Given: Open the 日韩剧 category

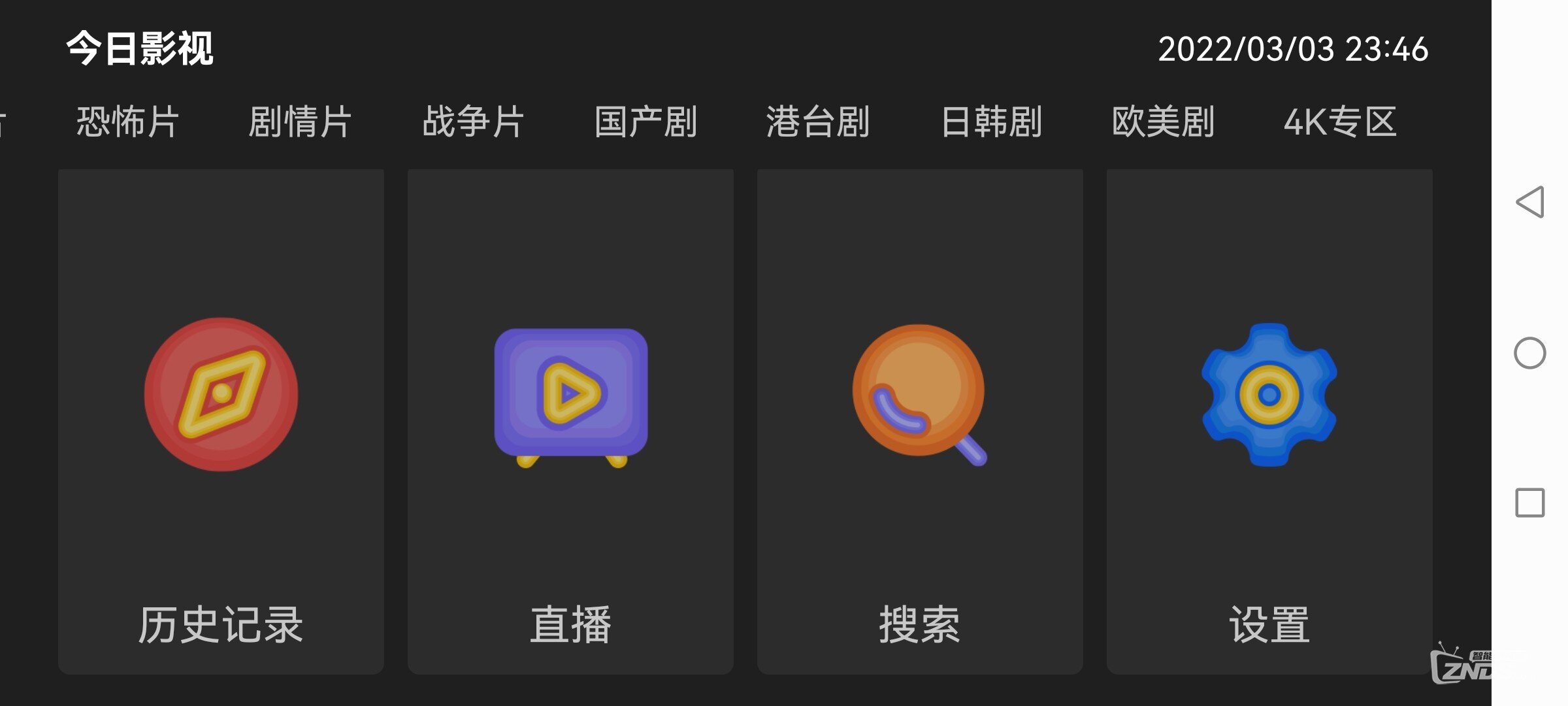Looking at the screenshot, I should tap(991, 122).
